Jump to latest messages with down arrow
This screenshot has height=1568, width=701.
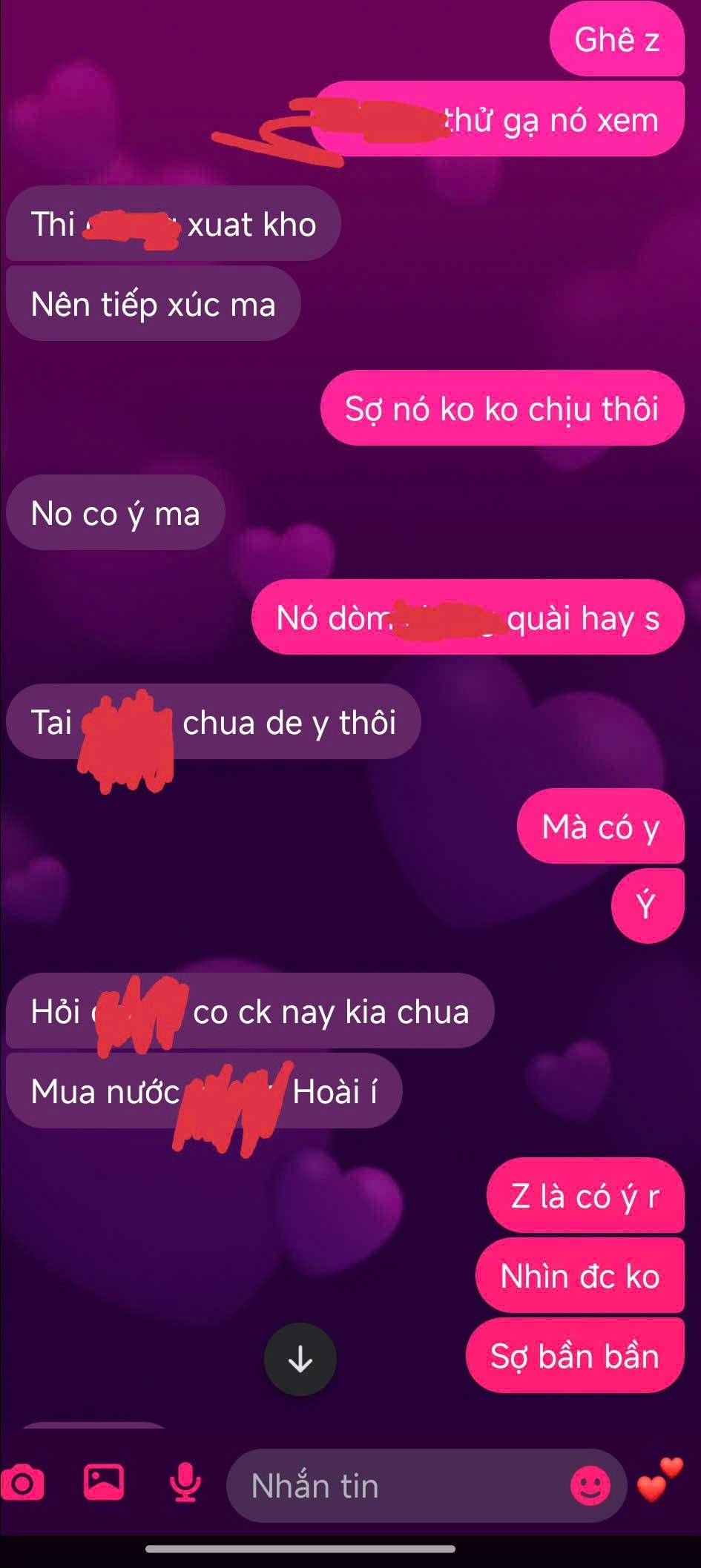300,1359
